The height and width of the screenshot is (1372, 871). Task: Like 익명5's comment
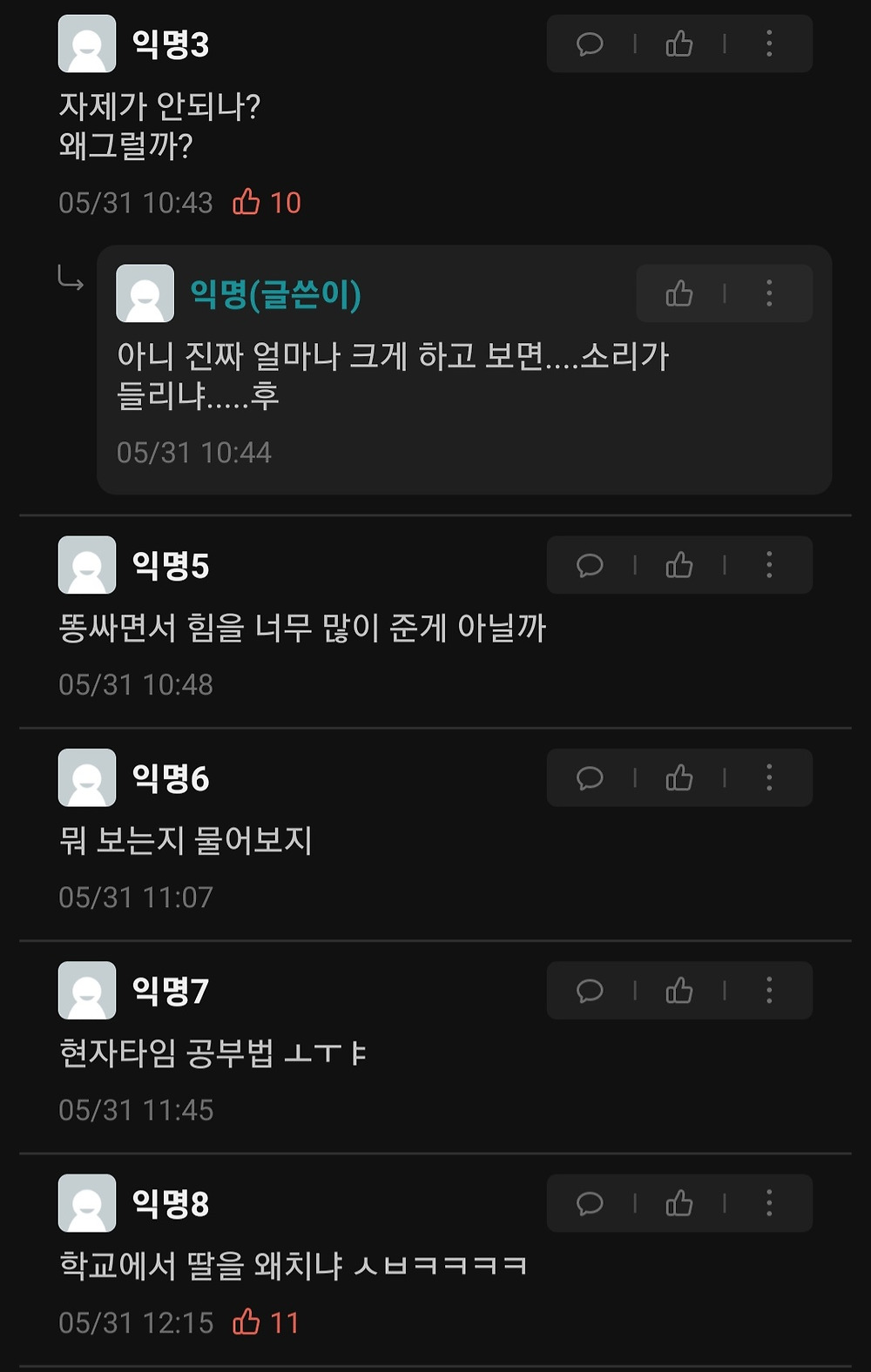click(x=679, y=565)
